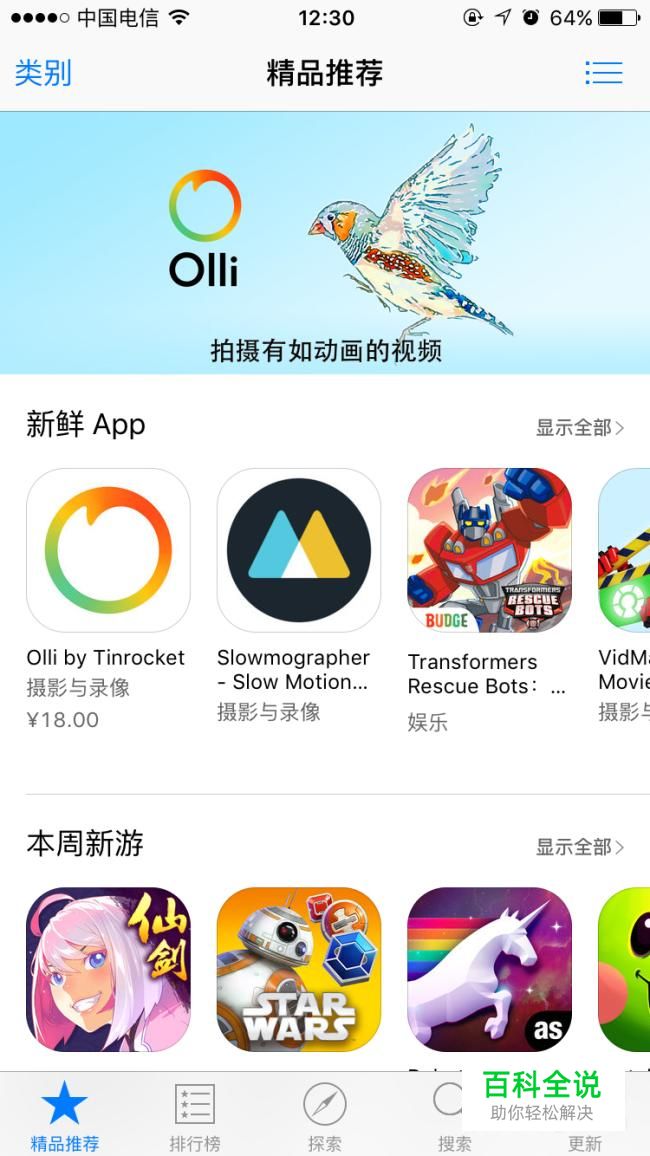The height and width of the screenshot is (1156, 650).
Task: Open Slowmographer Slow Motion app
Action: (299, 550)
